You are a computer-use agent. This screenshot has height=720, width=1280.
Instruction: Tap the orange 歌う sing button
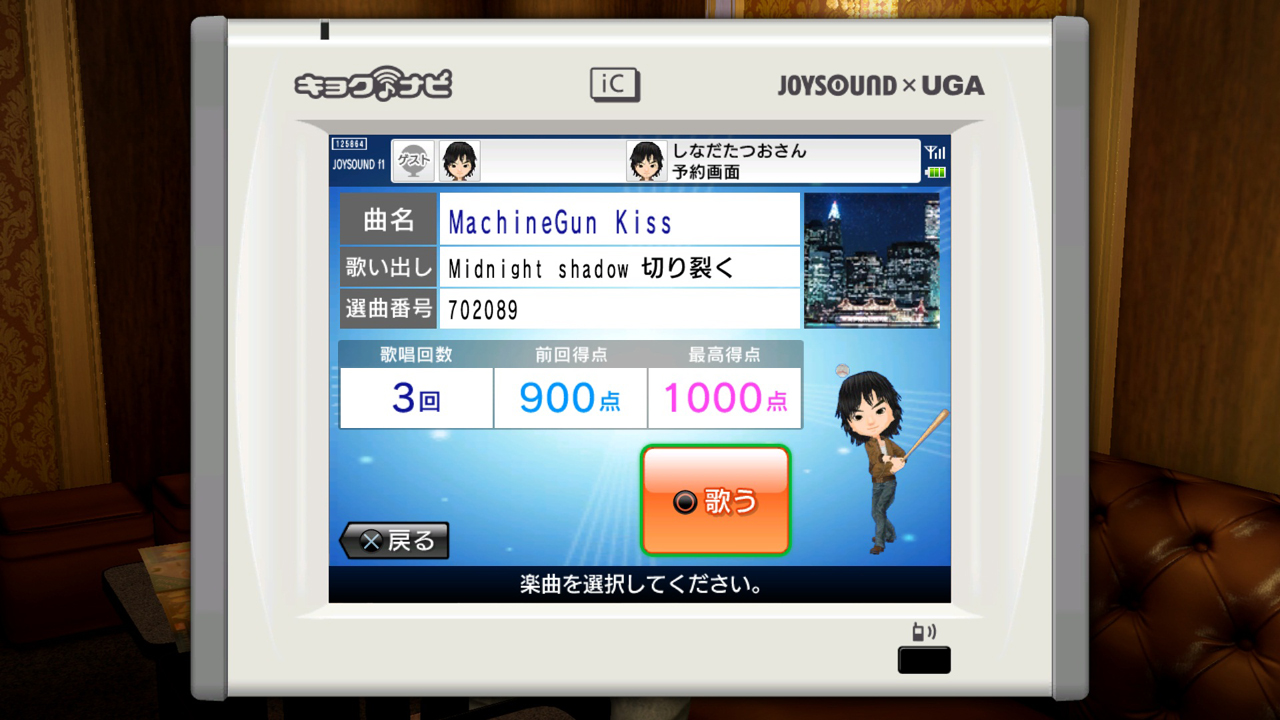point(715,500)
